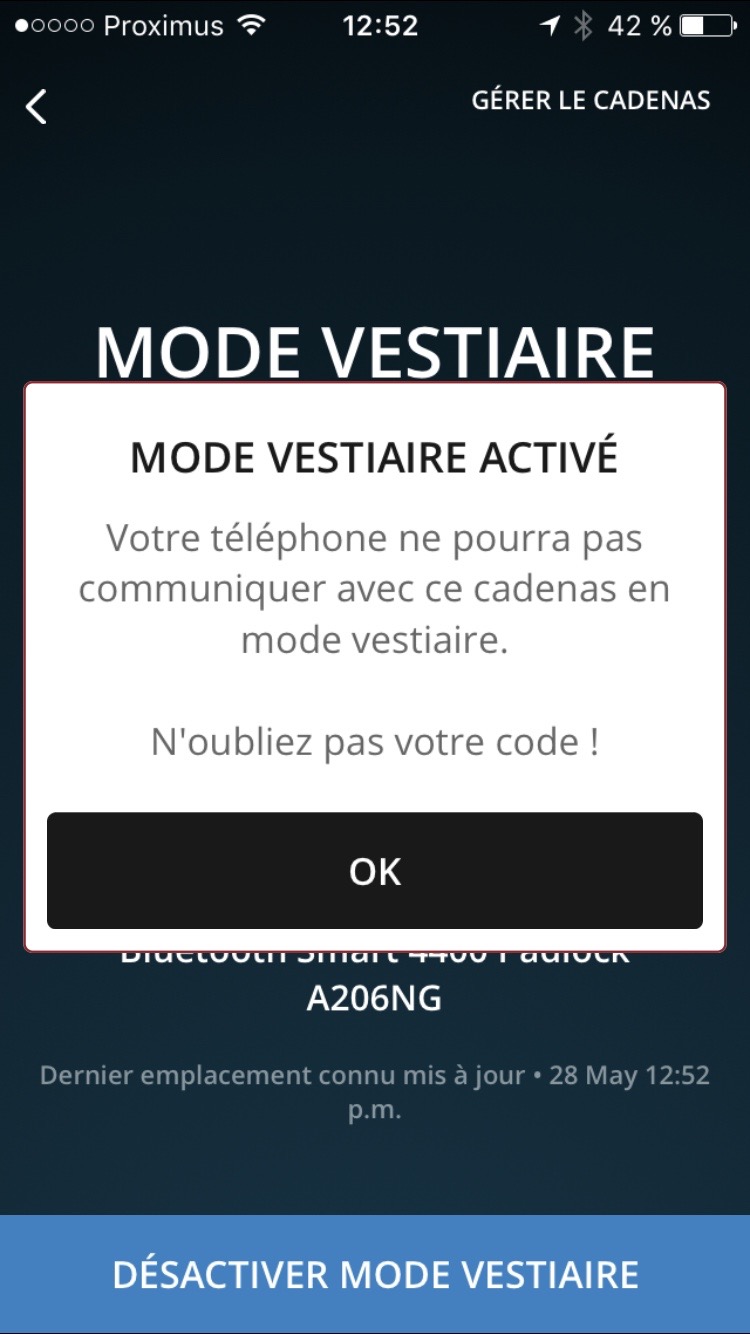Screen dimensions: 750x1334
Task: Confirm the dialog with OK
Action: coord(374,871)
